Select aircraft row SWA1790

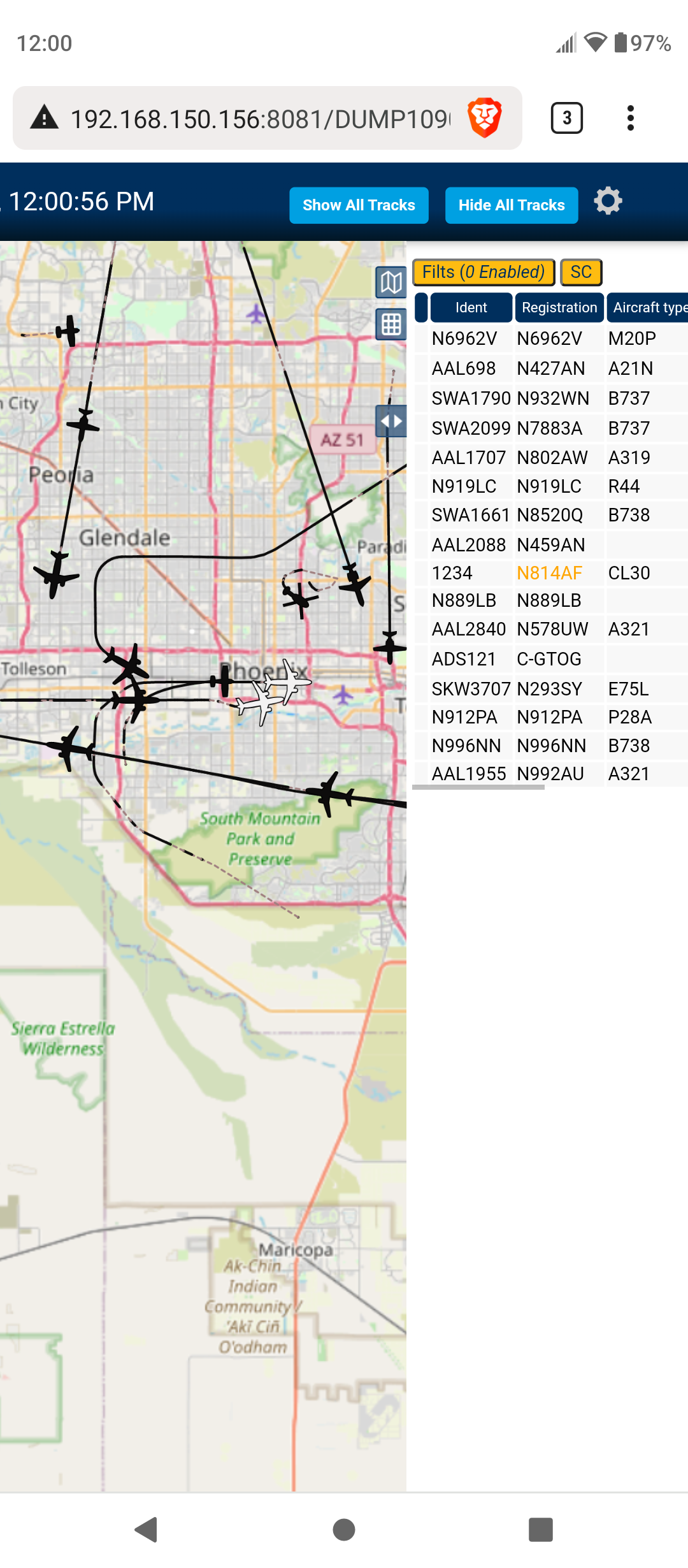point(551,398)
